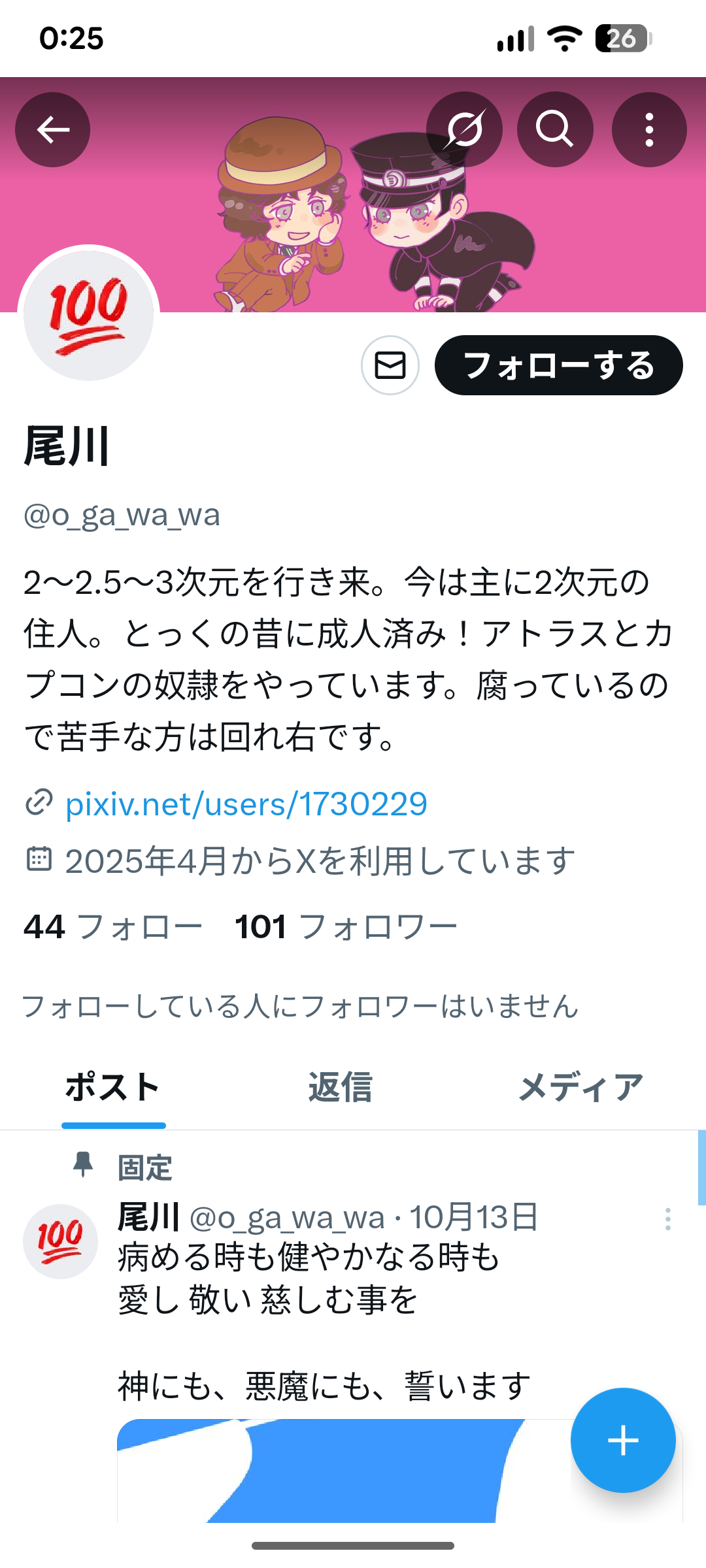Screen dimensions: 706x1568
Task: View the 44 フォロー list
Action: 112,926
